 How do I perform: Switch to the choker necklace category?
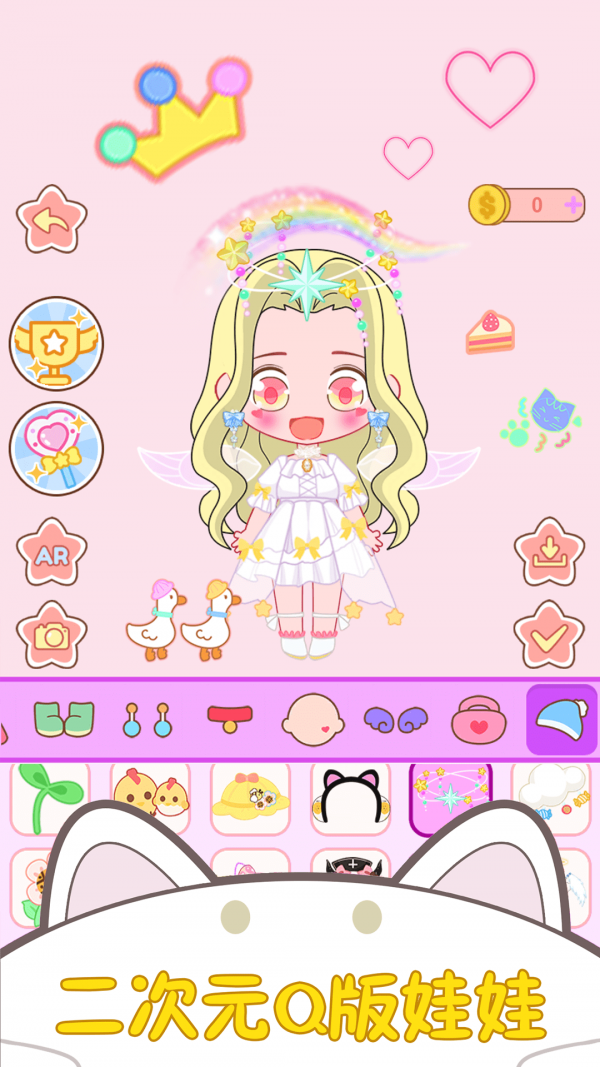tap(230, 716)
